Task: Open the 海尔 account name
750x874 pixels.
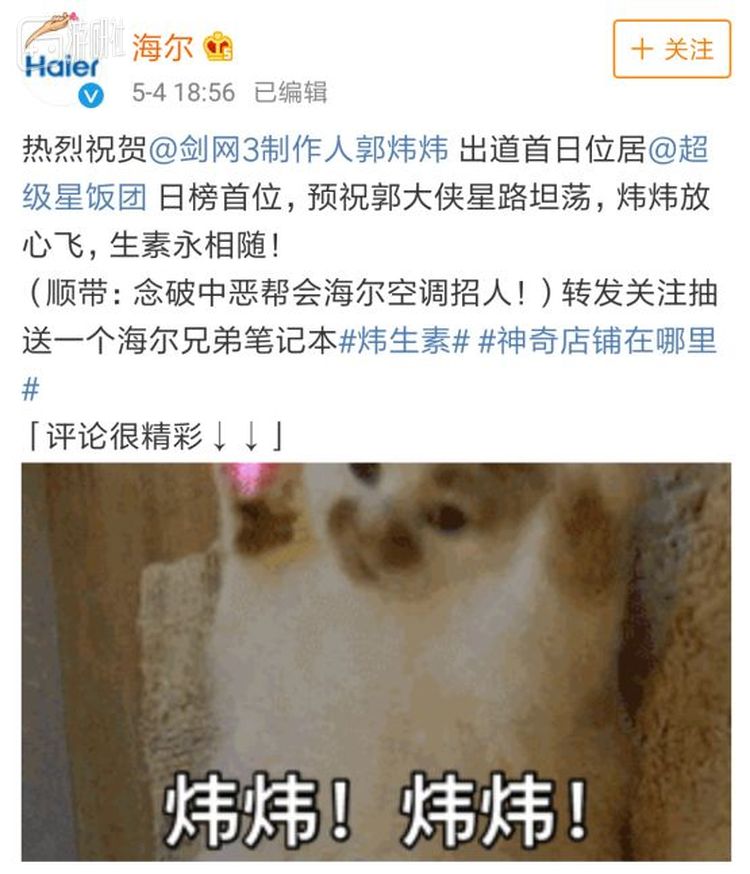Action: [x=163, y=47]
